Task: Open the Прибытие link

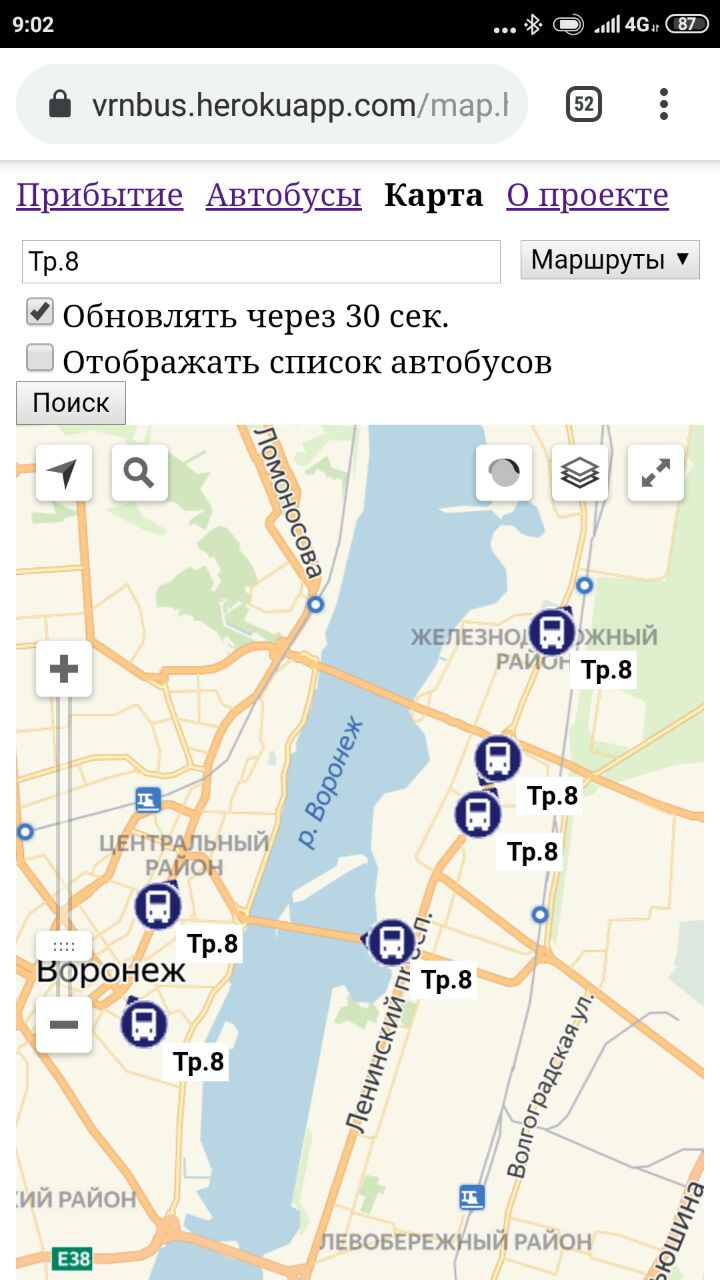Action: (x=100, y=195)
